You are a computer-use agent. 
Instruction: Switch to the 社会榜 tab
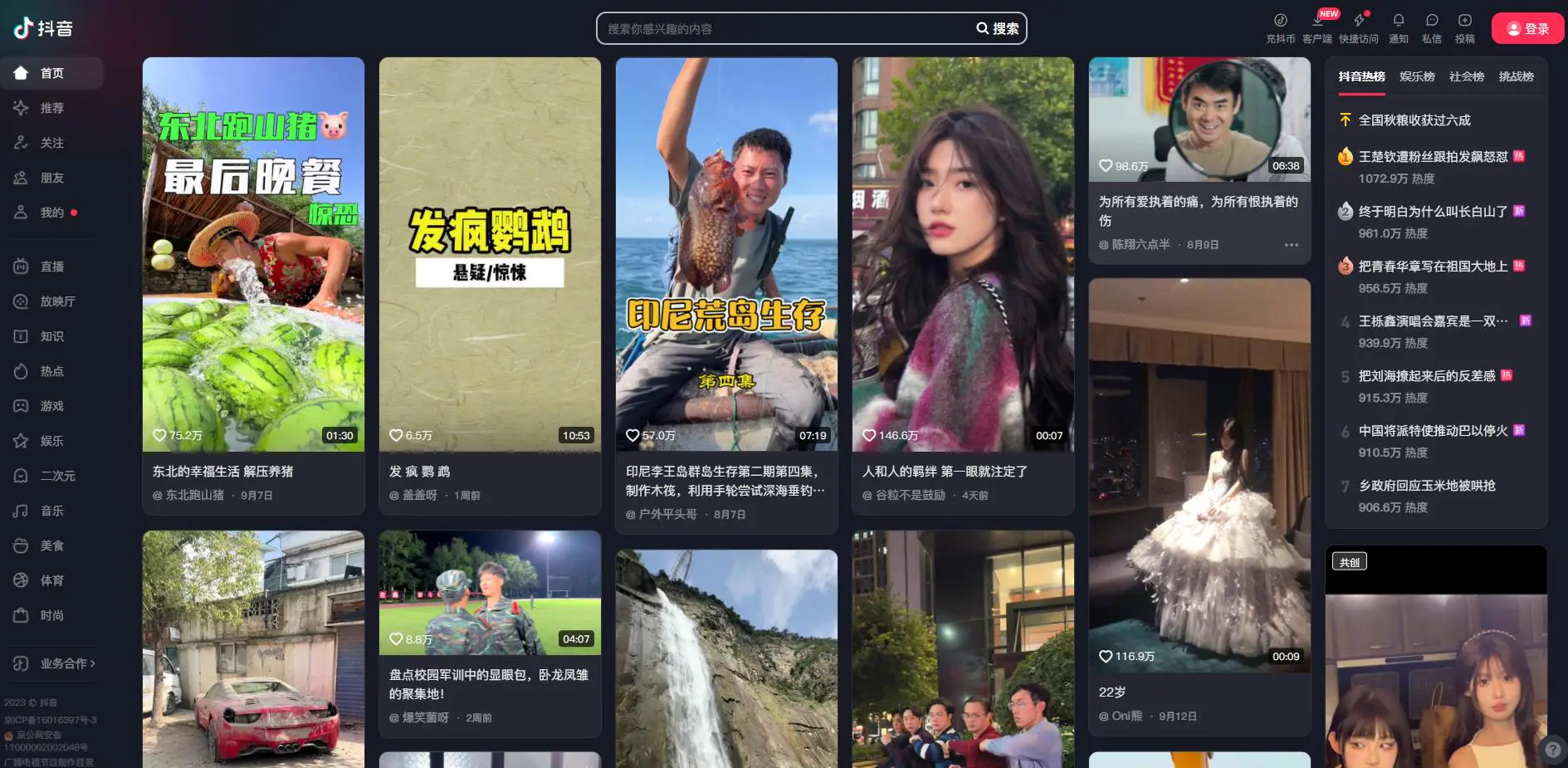(1467, 76)
